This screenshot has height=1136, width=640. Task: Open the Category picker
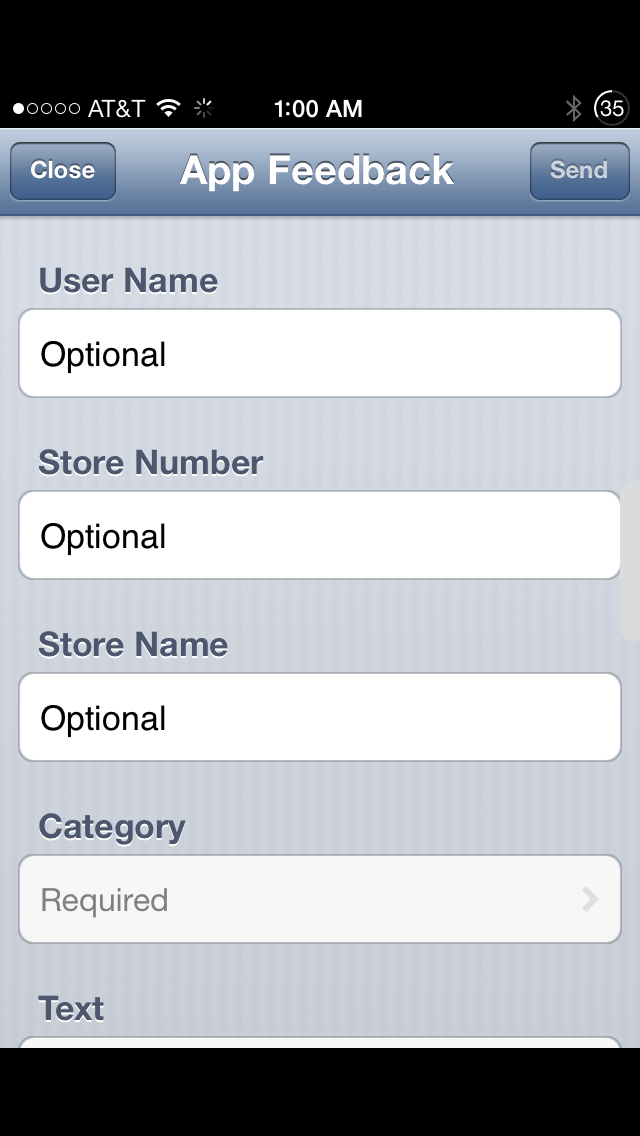[320, 899]
